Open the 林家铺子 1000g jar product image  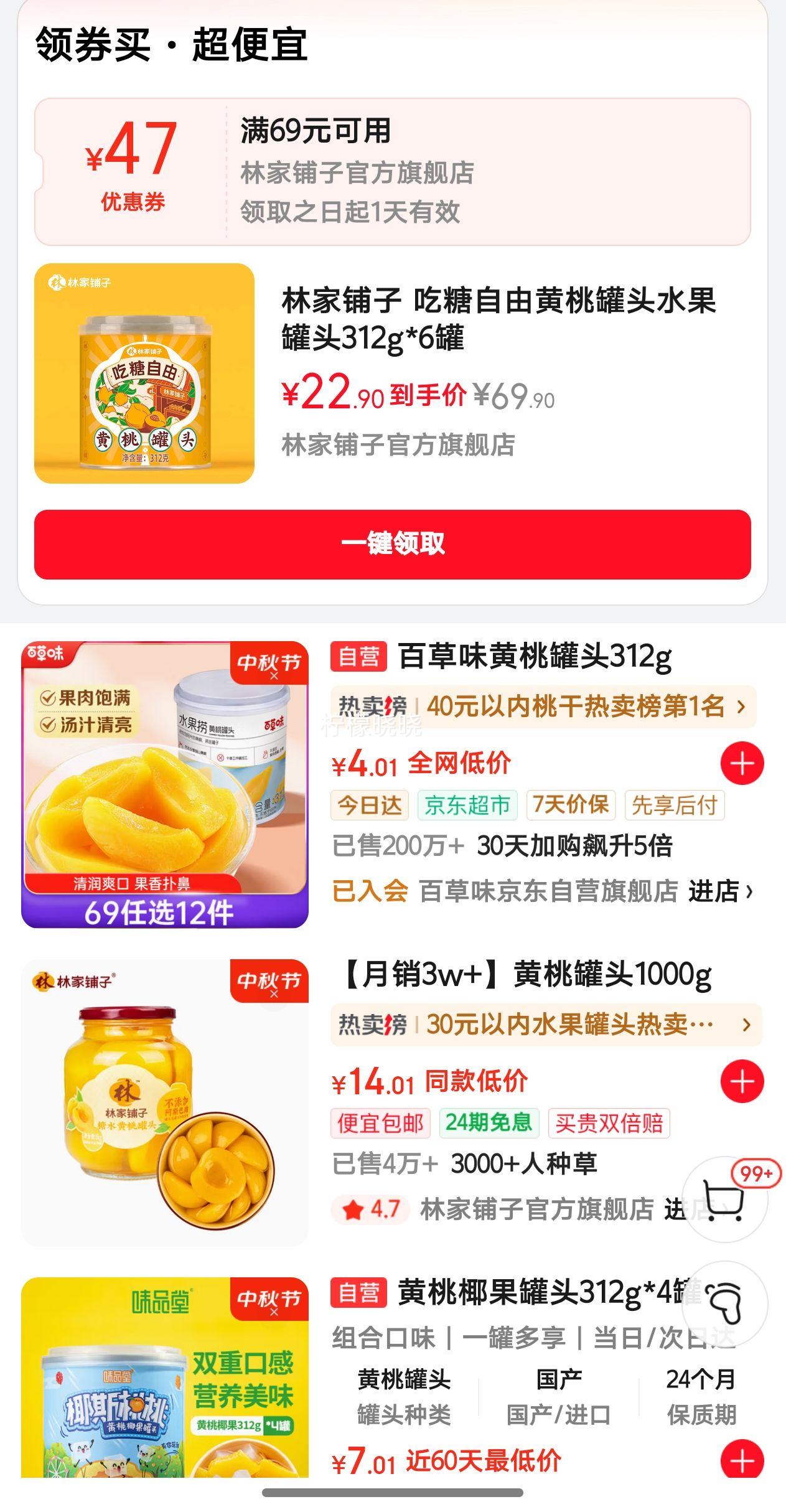point(165,1102)
